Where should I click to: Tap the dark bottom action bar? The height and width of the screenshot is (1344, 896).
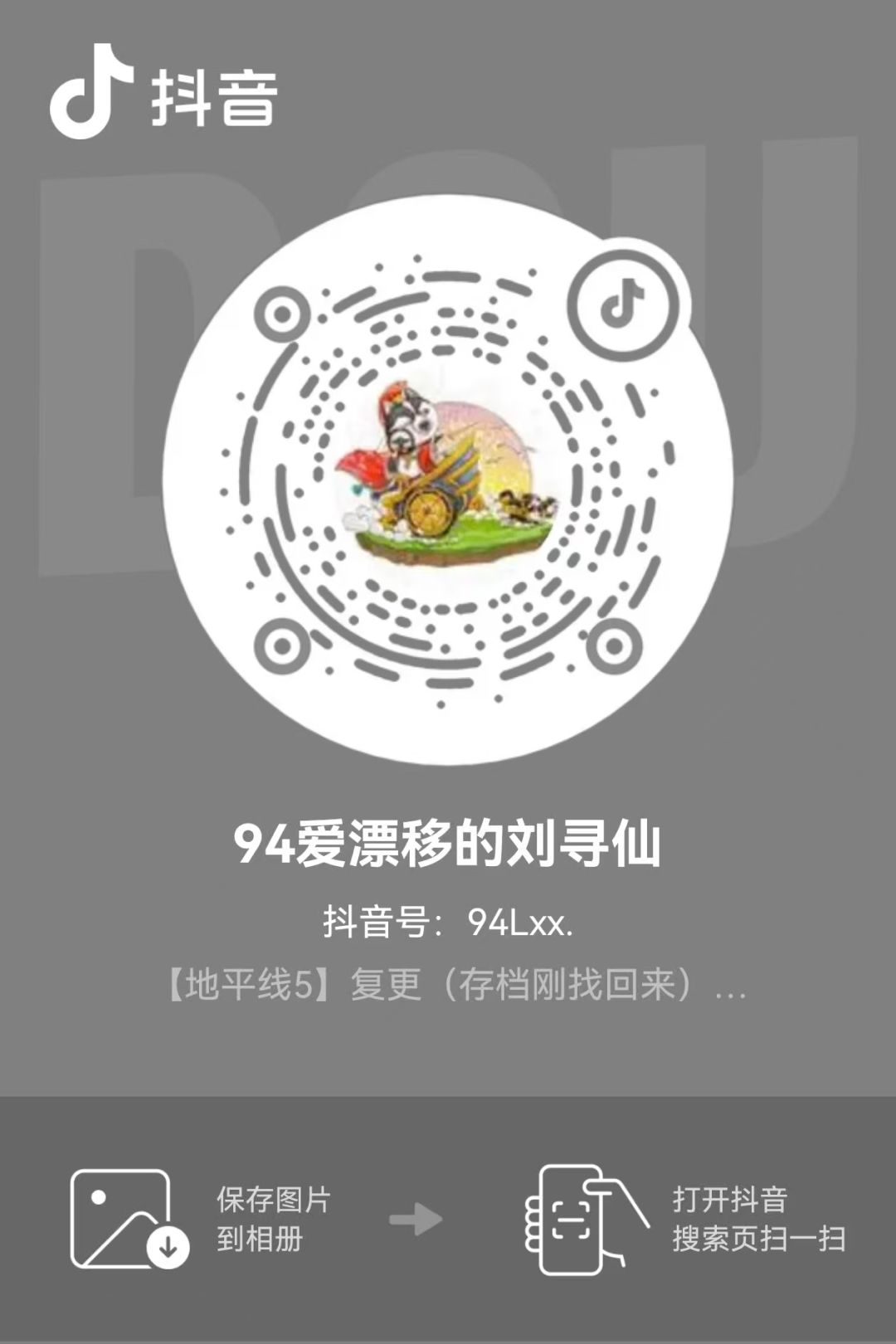448,1220
